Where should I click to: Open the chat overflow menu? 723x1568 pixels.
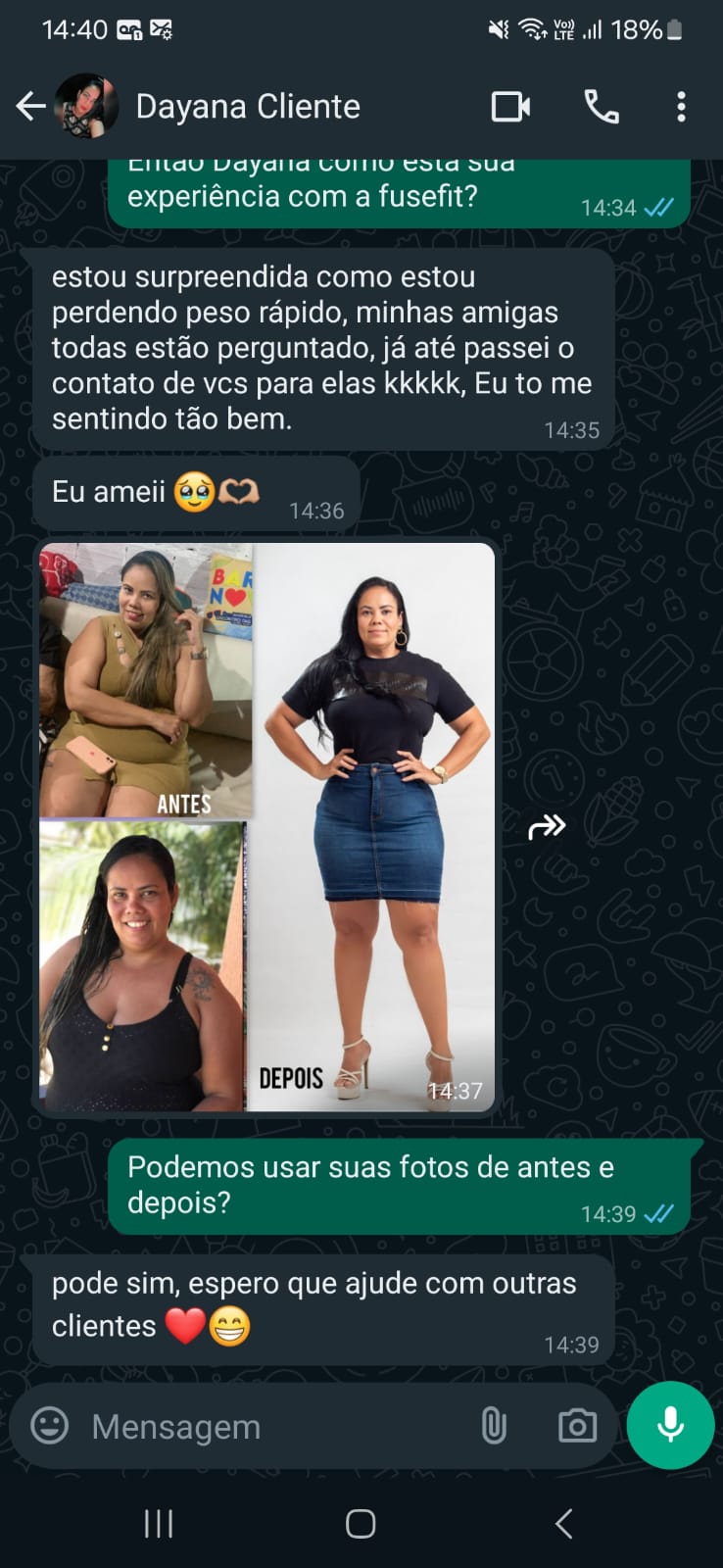681,106
